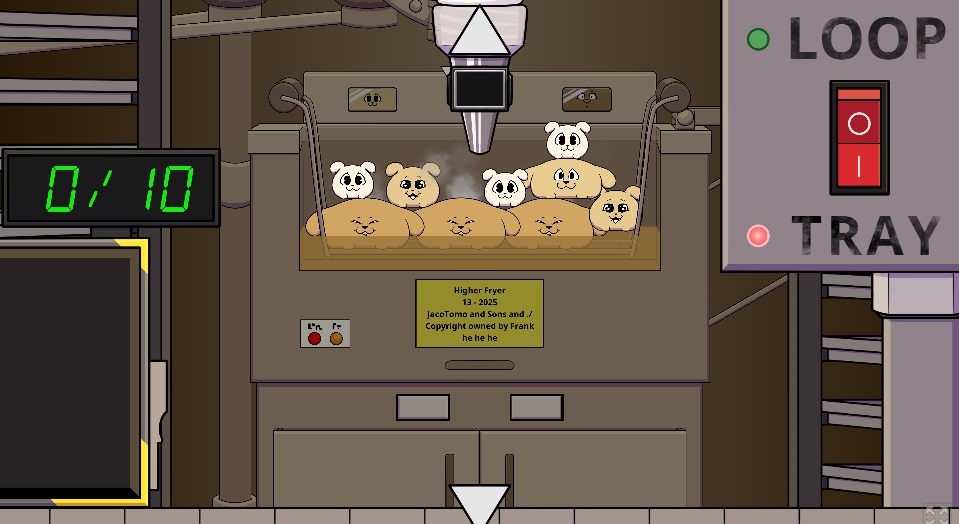Screen dimensions: 959x524
Task: Tap the orange button on the fryer panel
Action: pos(336,339)
